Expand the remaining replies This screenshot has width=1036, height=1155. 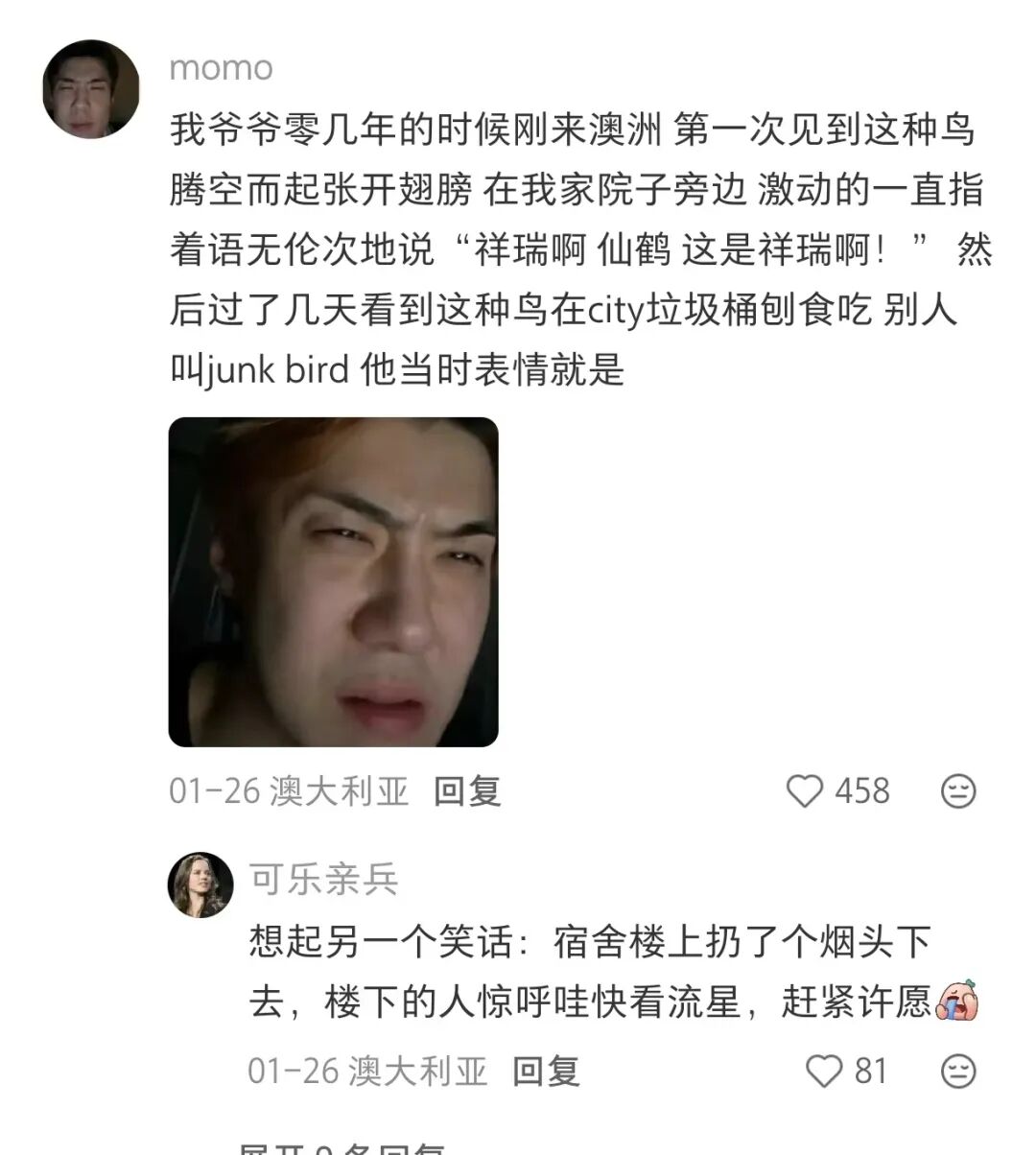(x=341, y=1147)
